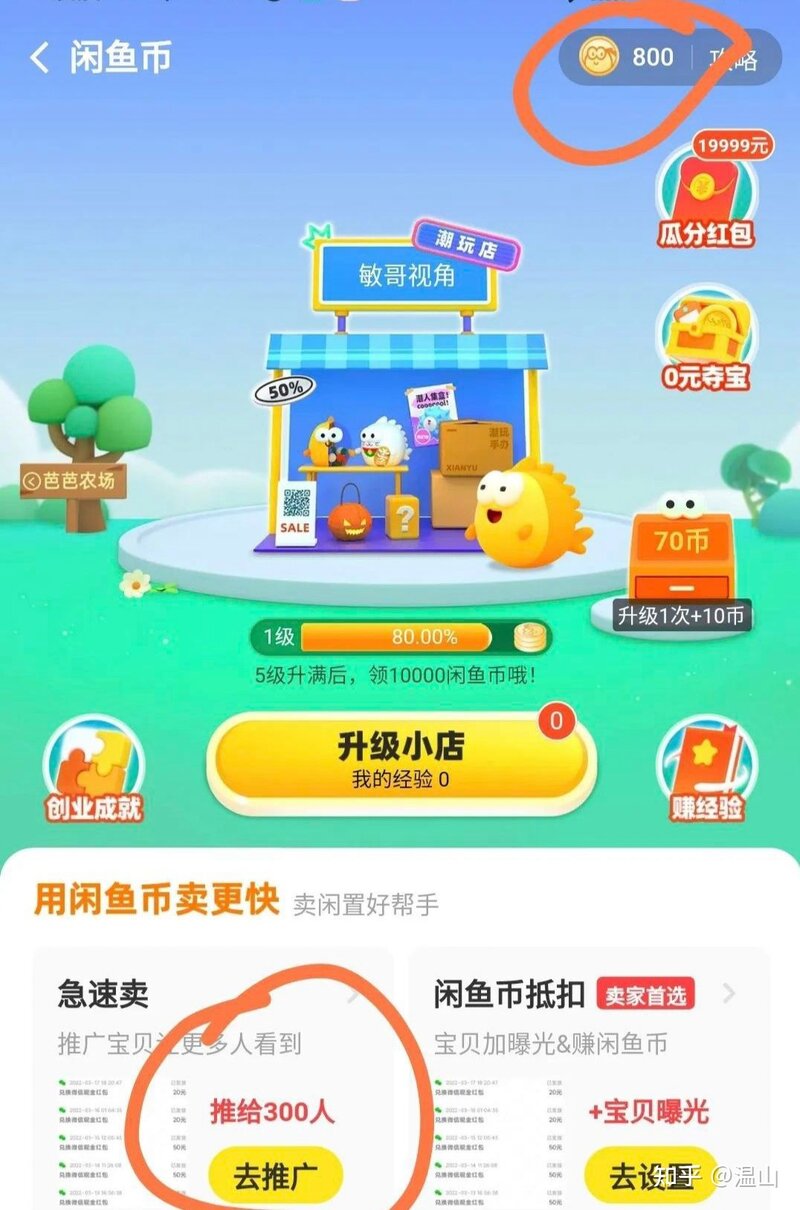Tap 去推广 under 急速卖
The width and height of the screenshot is (800, 1210).
[275, 1176]
